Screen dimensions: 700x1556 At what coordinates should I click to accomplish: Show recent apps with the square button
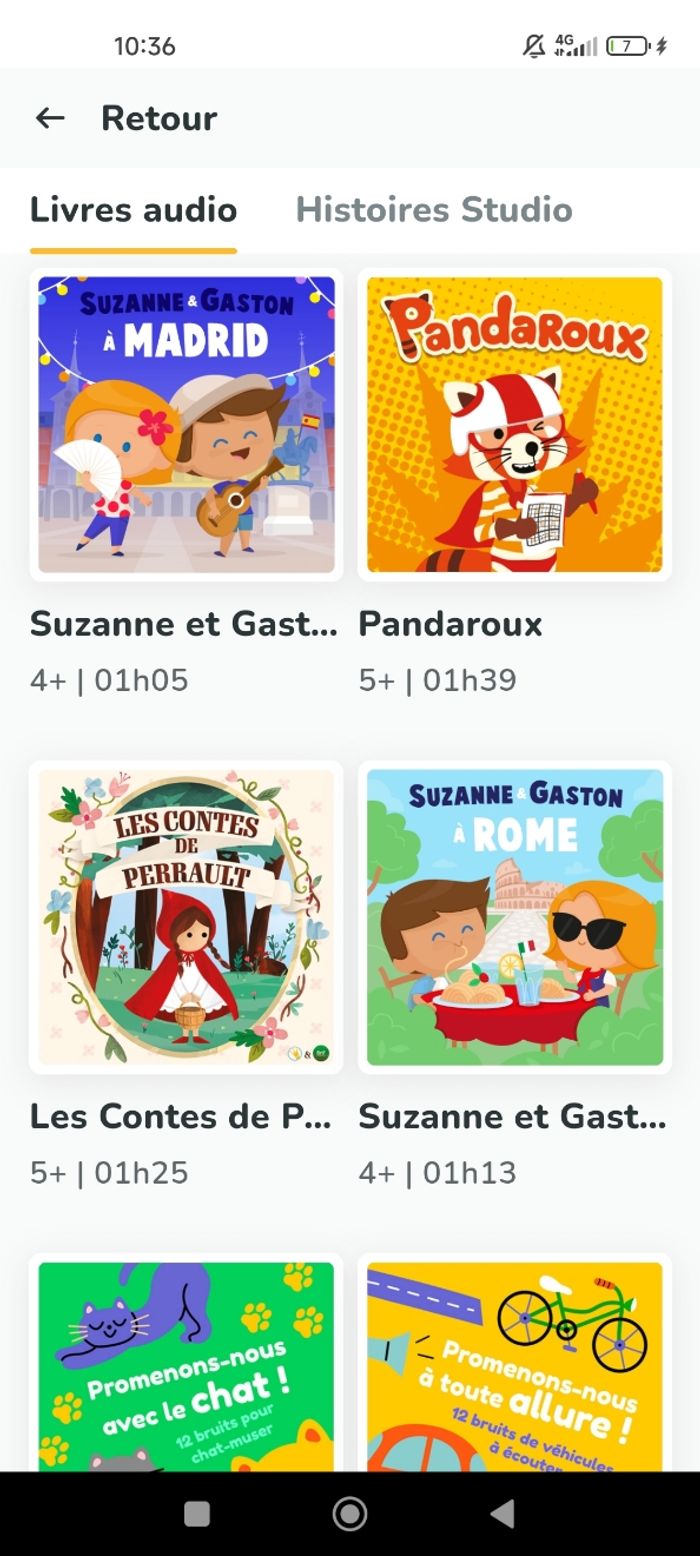197,1514
